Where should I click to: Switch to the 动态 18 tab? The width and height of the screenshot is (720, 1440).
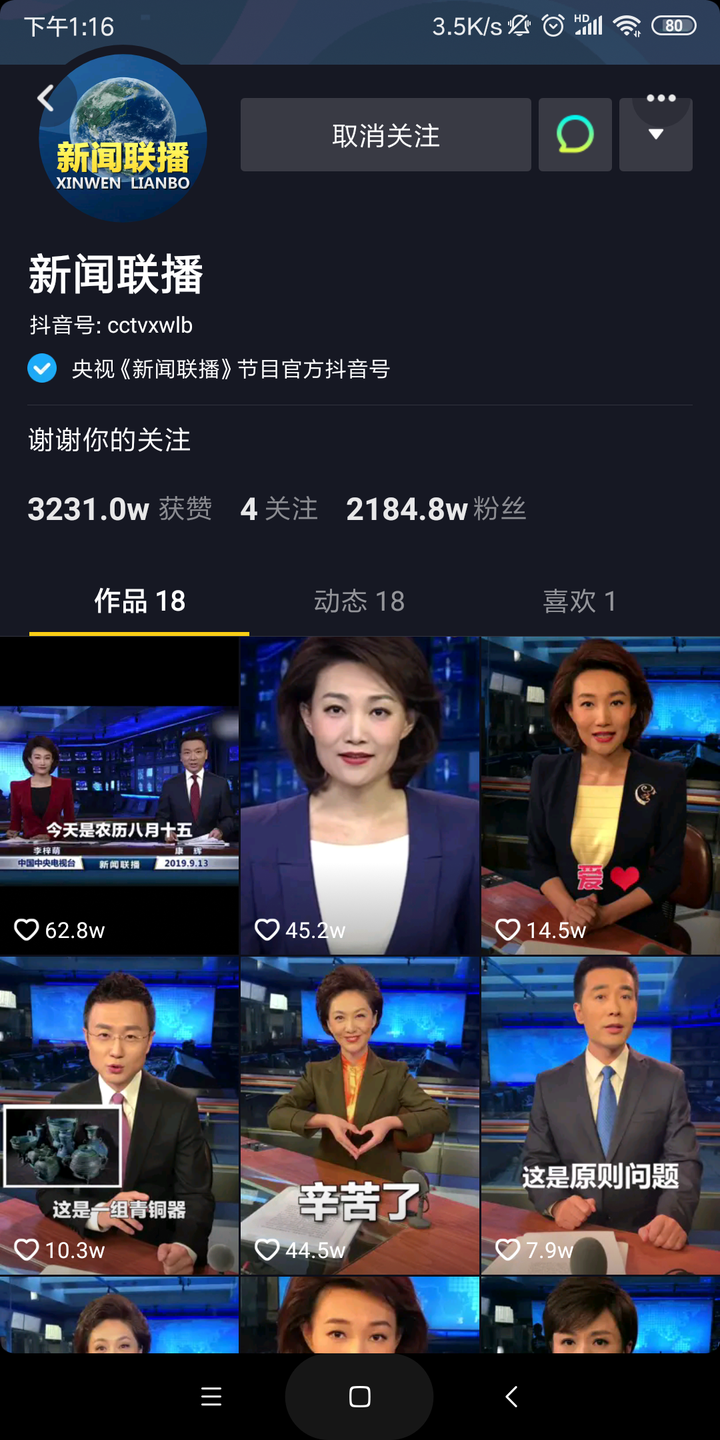coord(360,601)
